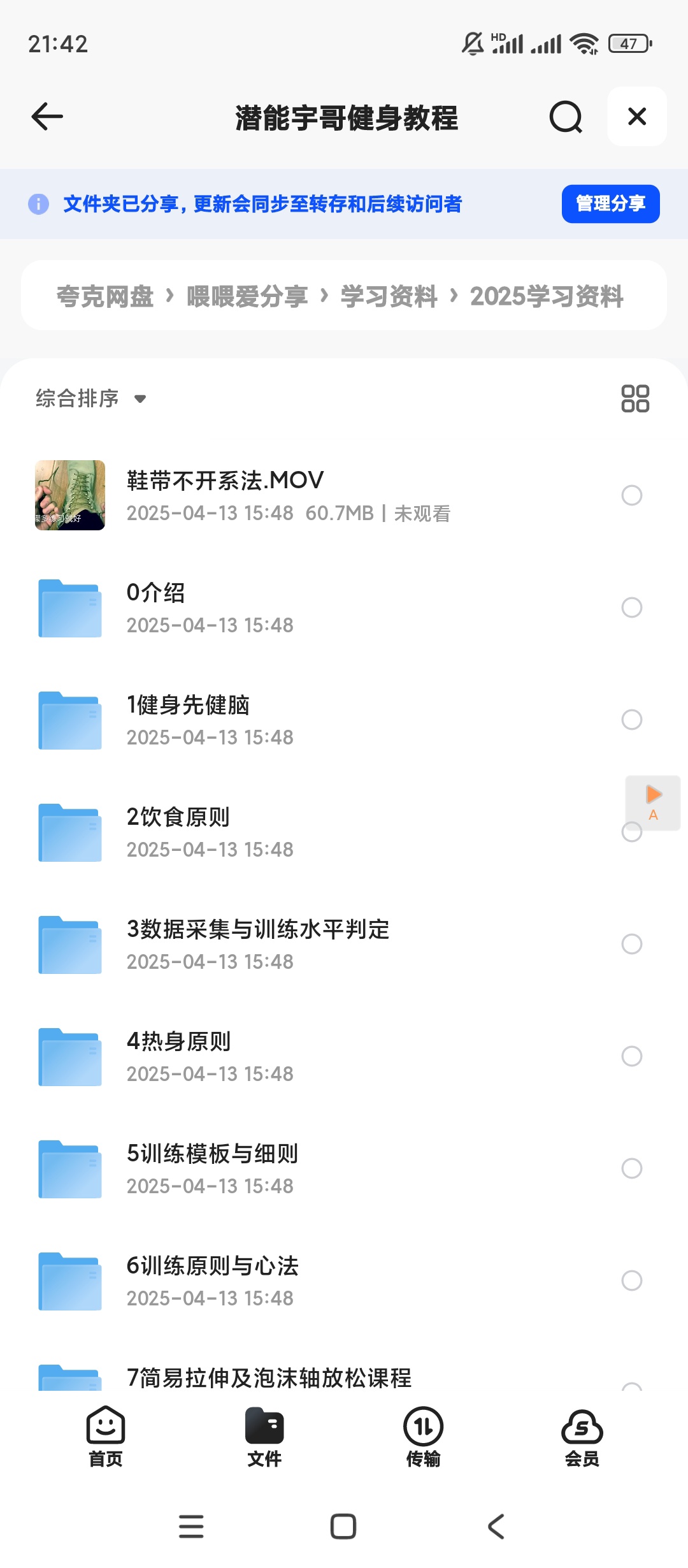Go back with the back arrow
This screenshot has height=1568, width=688.
tap(46, 117)
